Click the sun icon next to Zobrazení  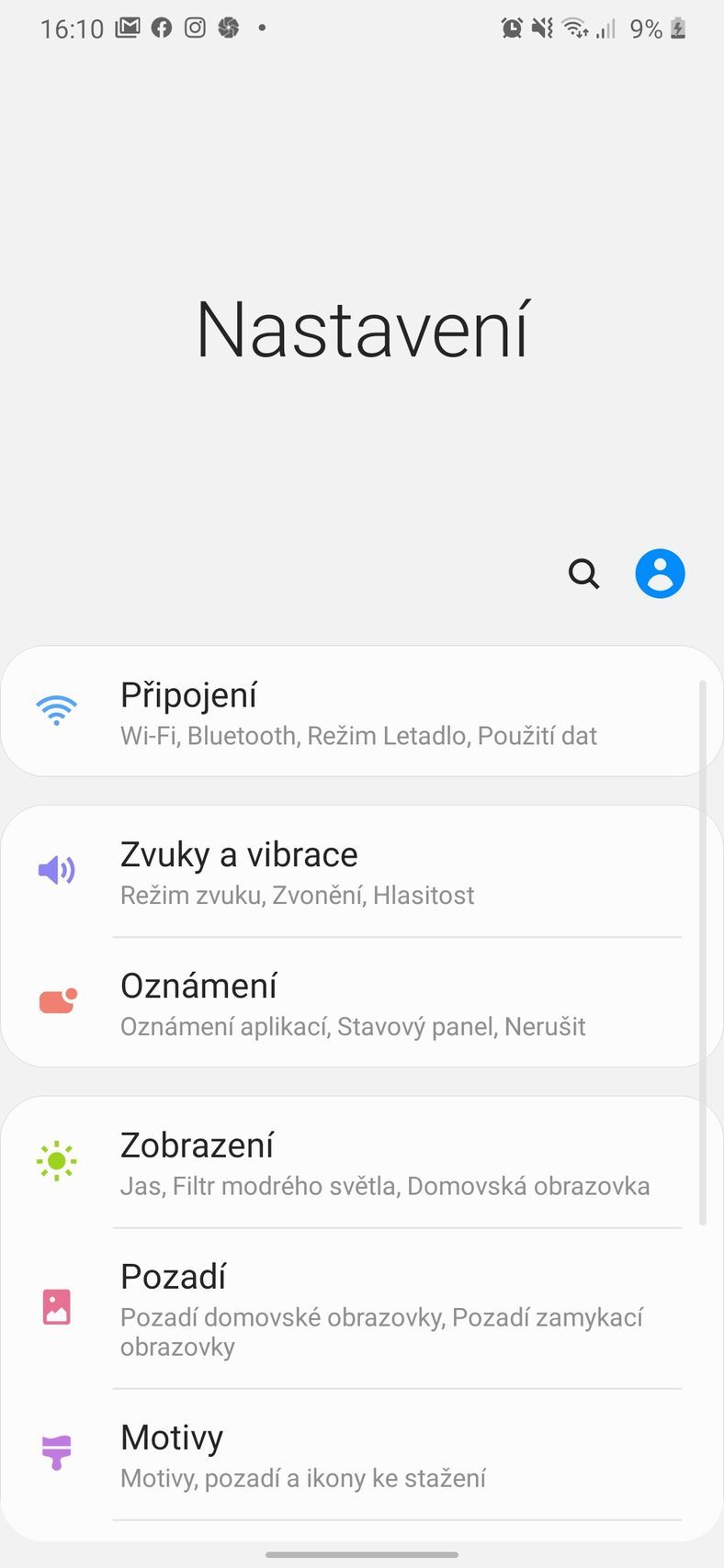point(56,1160)
